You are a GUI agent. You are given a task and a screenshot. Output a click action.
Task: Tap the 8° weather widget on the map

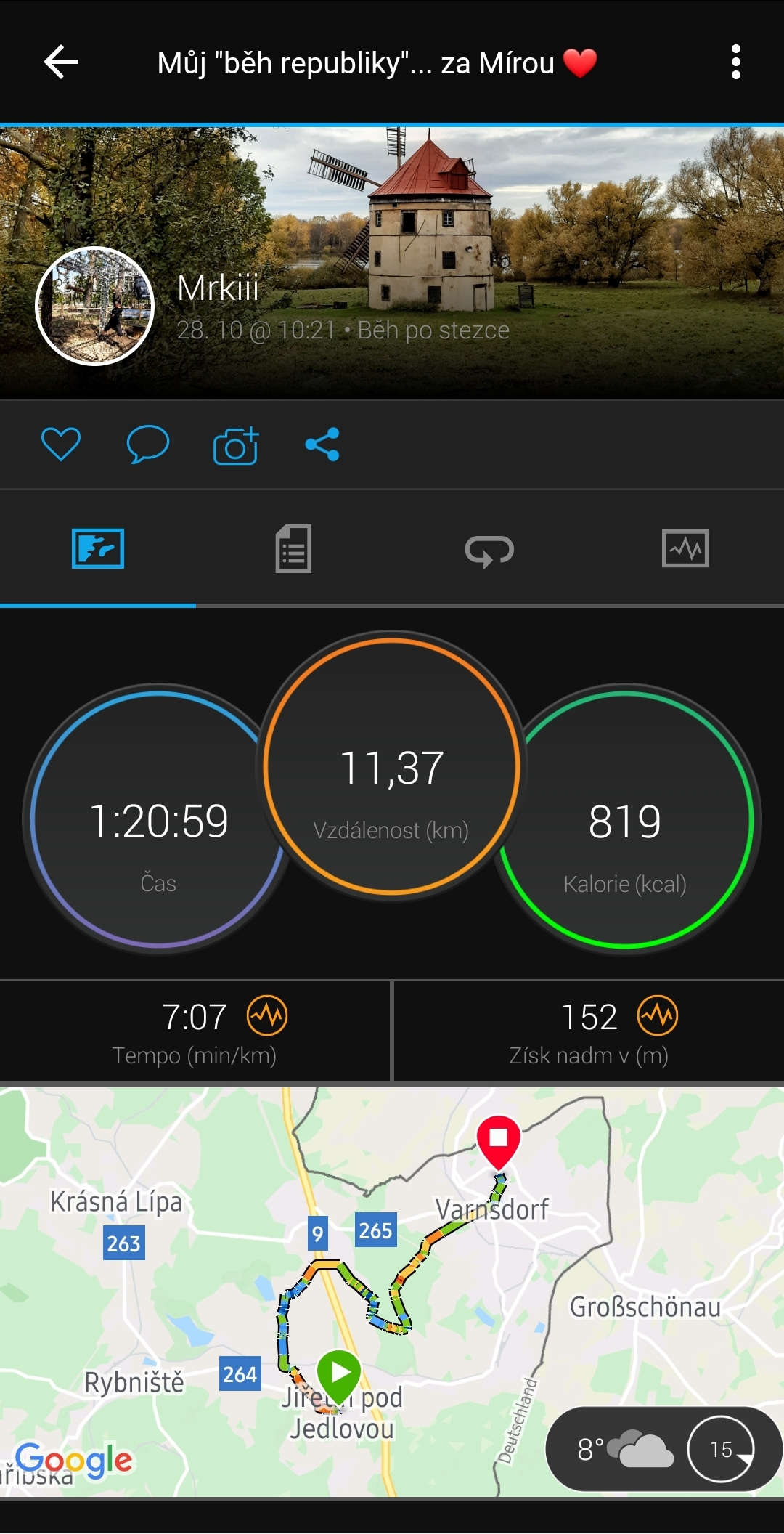coord(662,1449)
